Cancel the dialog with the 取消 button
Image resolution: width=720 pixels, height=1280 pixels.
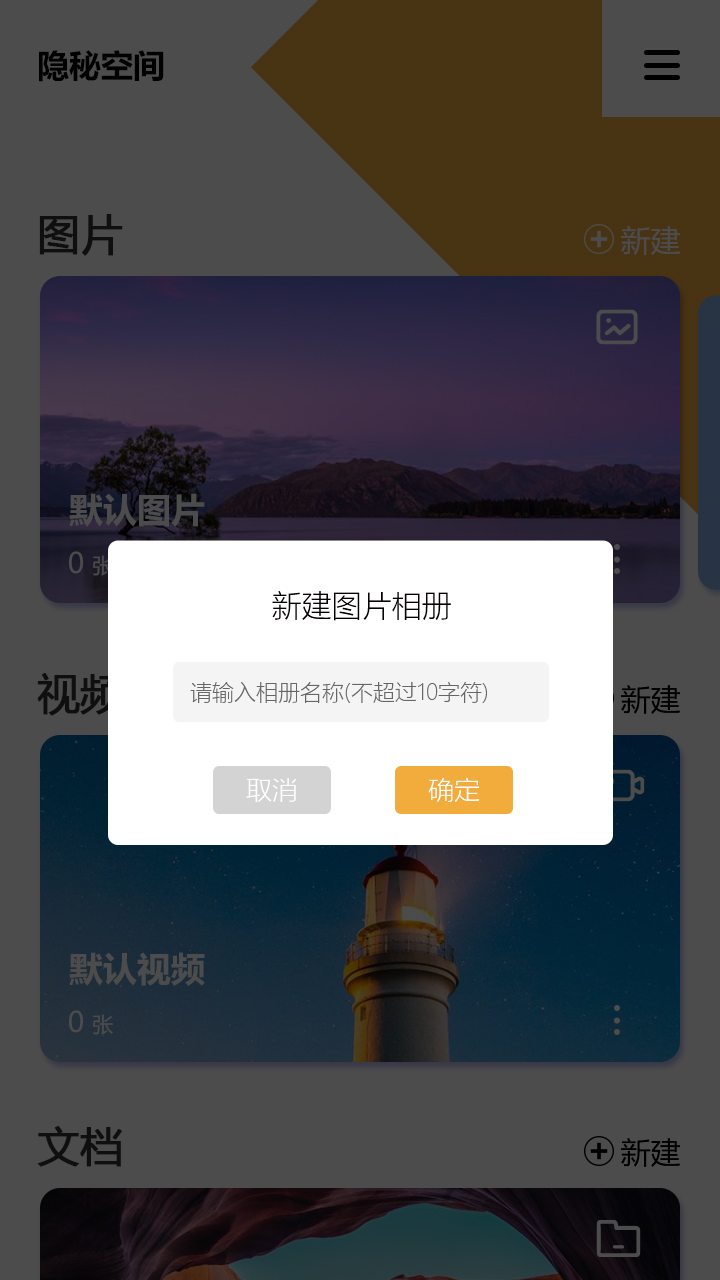click(272, 790)
